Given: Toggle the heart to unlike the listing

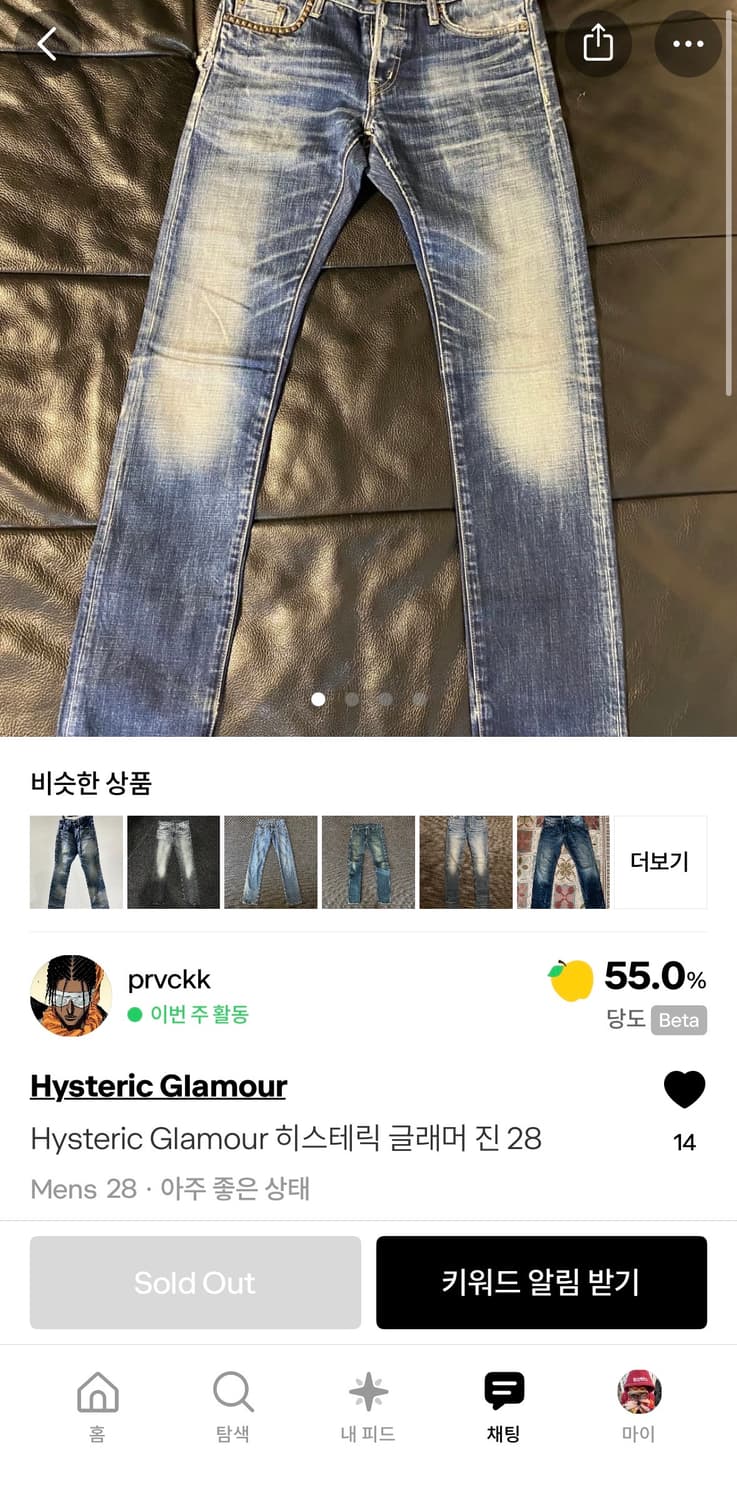Looking at the screenshot, I should click(685, 1090).
